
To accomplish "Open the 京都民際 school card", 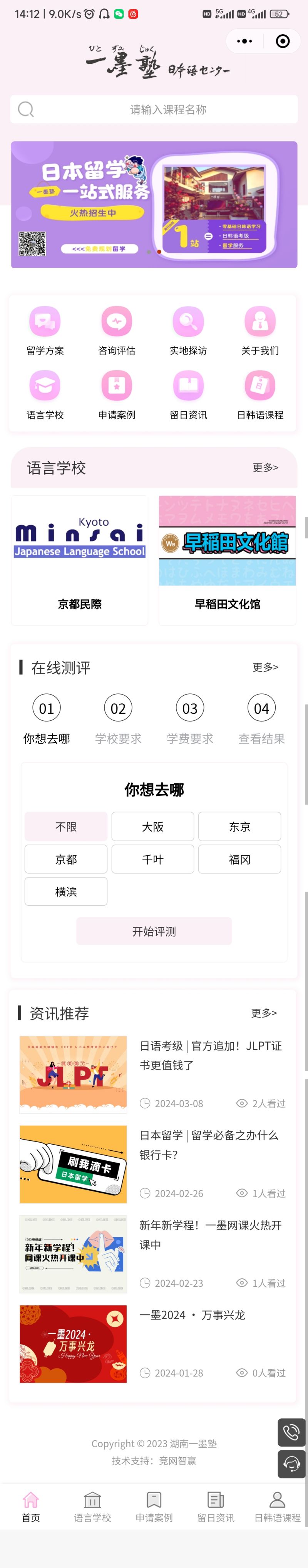I will [x=80, y=560].
